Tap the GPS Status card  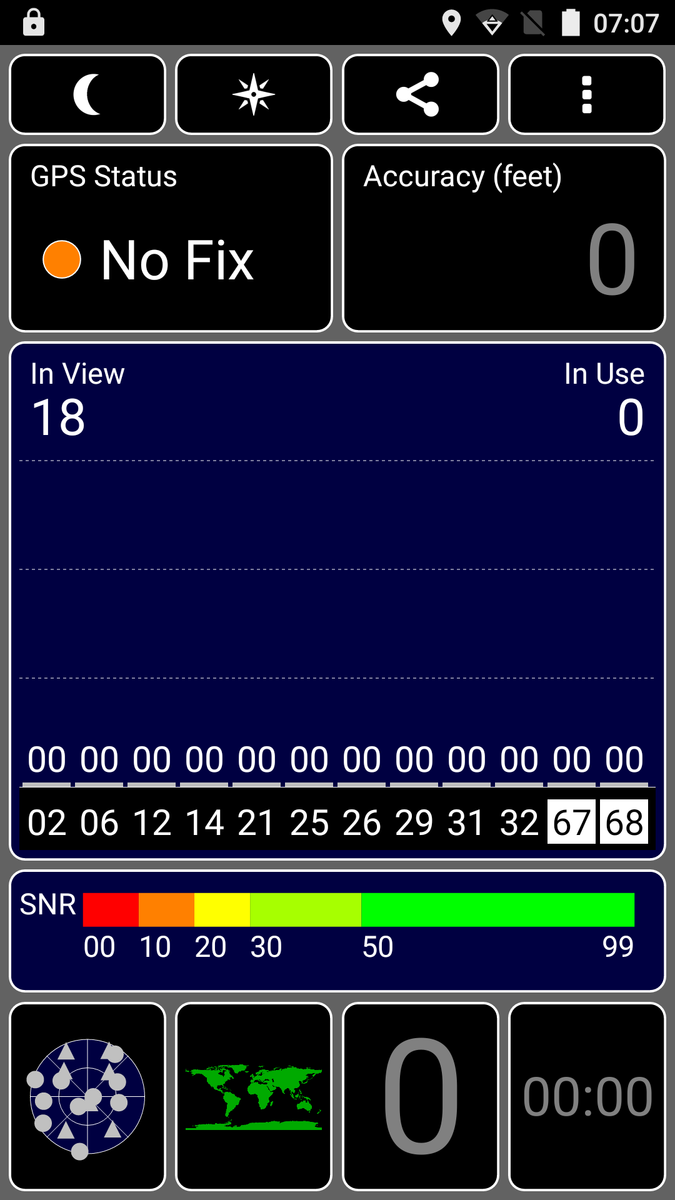(171, 238)
